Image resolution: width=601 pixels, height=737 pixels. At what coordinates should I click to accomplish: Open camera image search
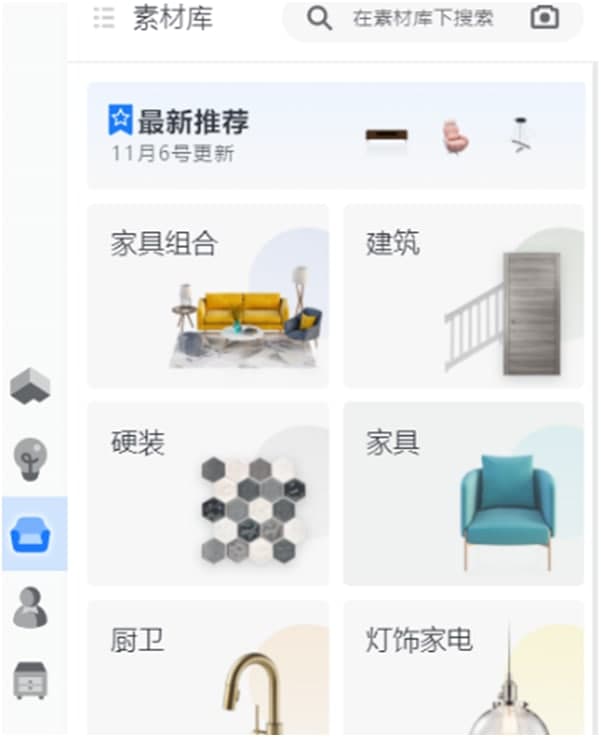click(x=544, y=17)
